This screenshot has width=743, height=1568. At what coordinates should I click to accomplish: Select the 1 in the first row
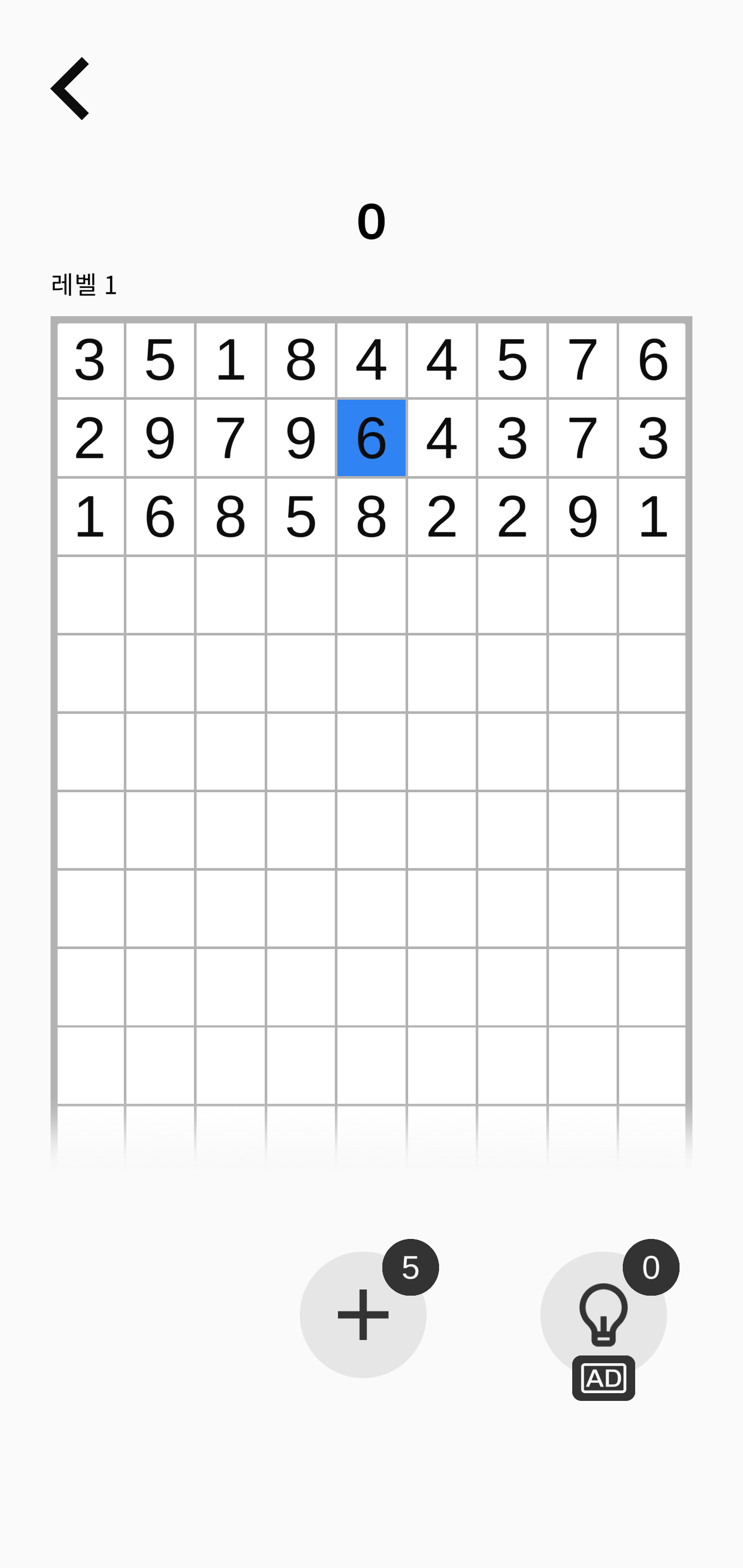[230, 360]
